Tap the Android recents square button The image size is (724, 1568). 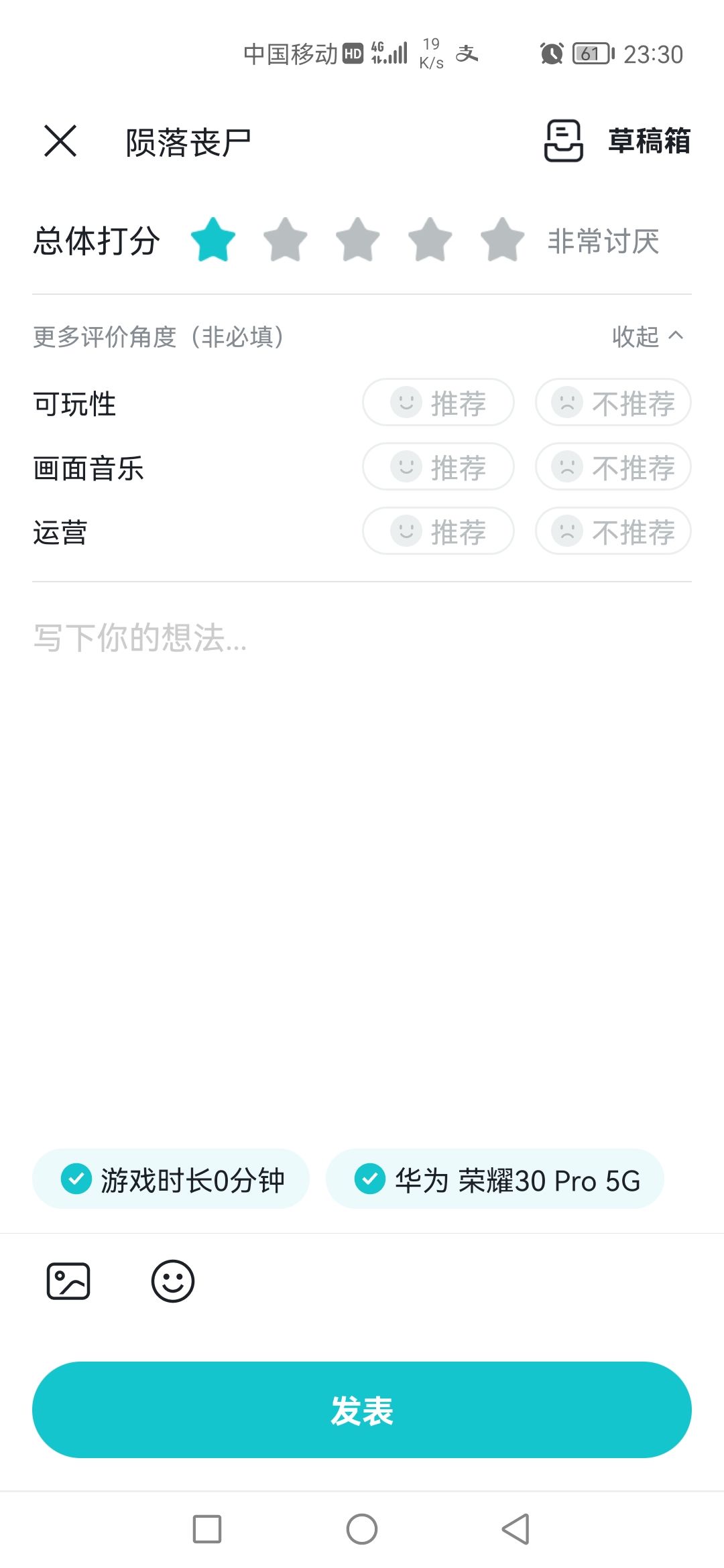[x=209, y=1530]
